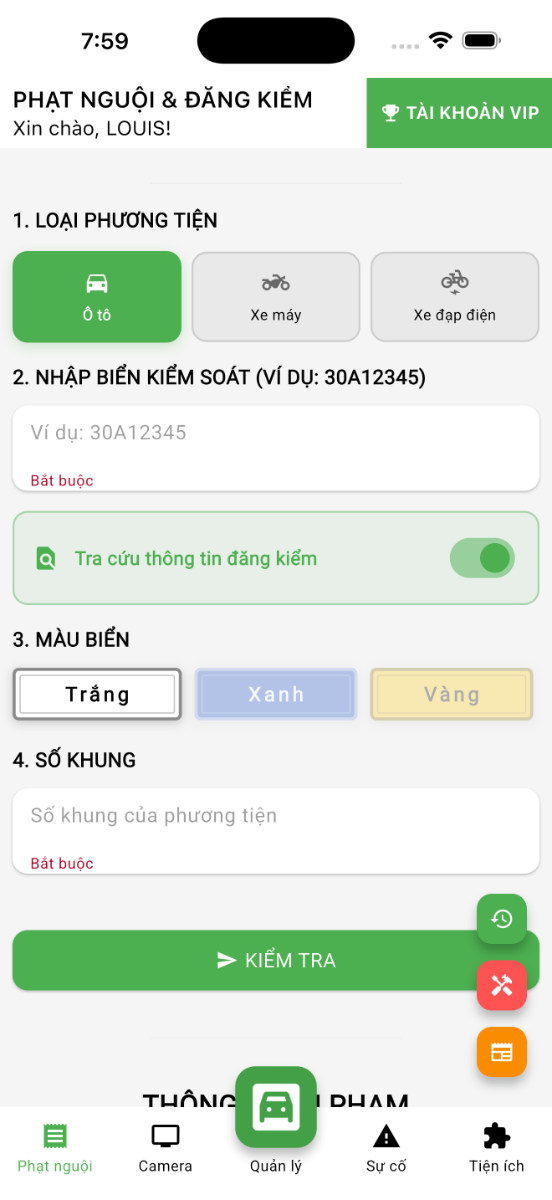This screenshot has height=1200, width=552.
Task: Select Vàng plate color
Action: click(452, 694)
